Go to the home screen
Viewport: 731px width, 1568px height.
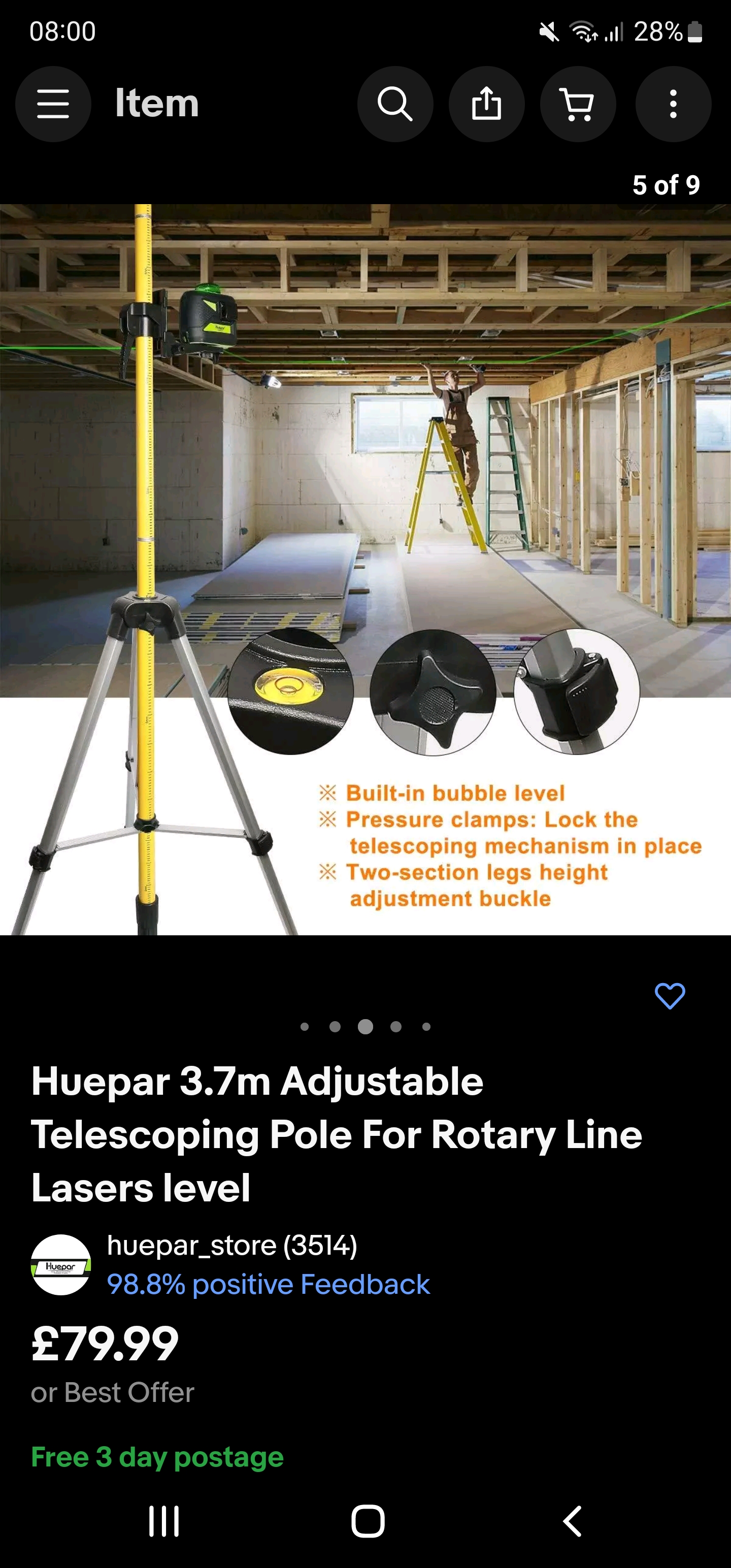coord(368,1521)
